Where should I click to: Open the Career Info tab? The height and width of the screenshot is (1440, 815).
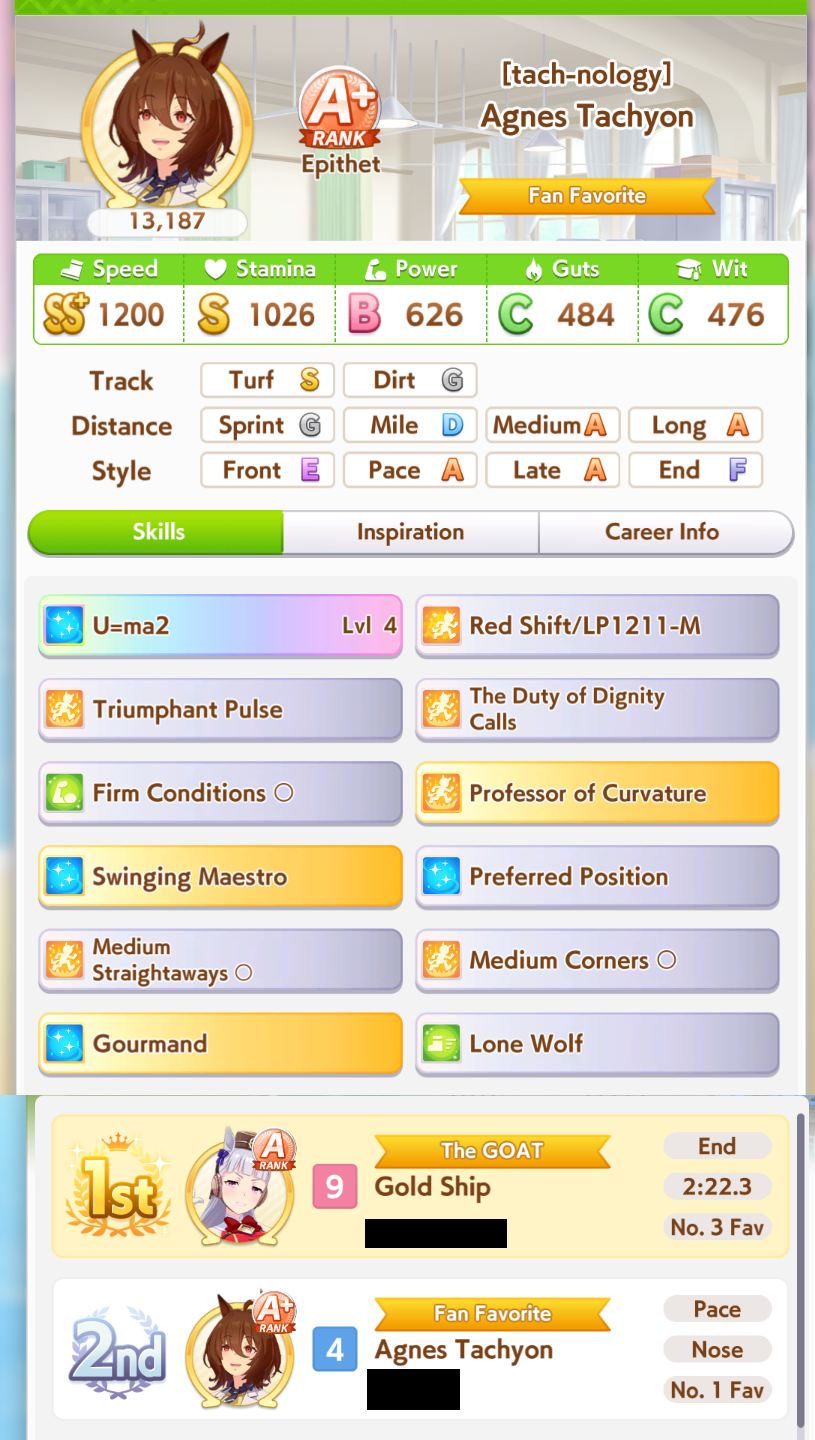click(662, 532)
